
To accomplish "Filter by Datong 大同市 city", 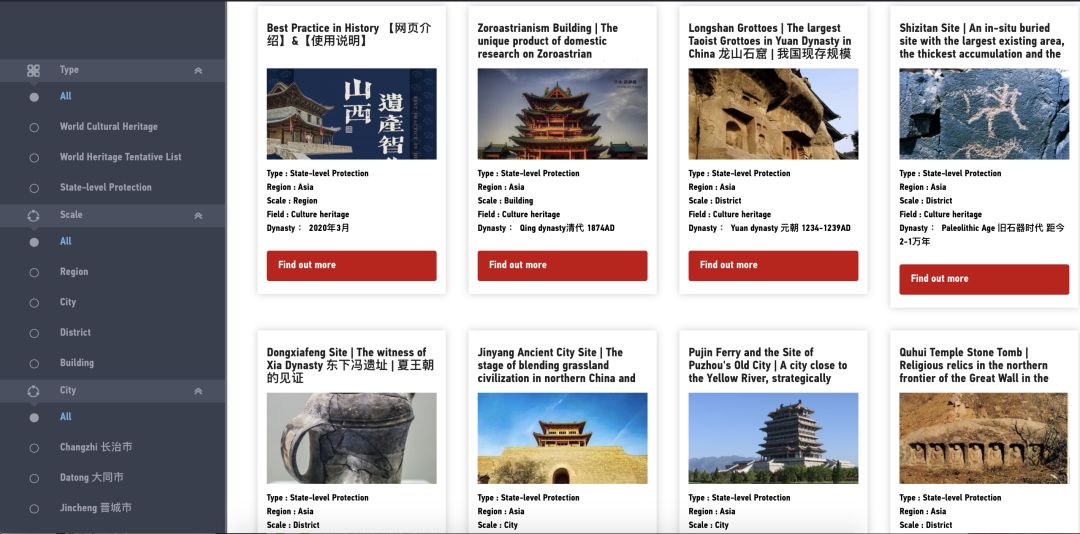I will (91, 478).
